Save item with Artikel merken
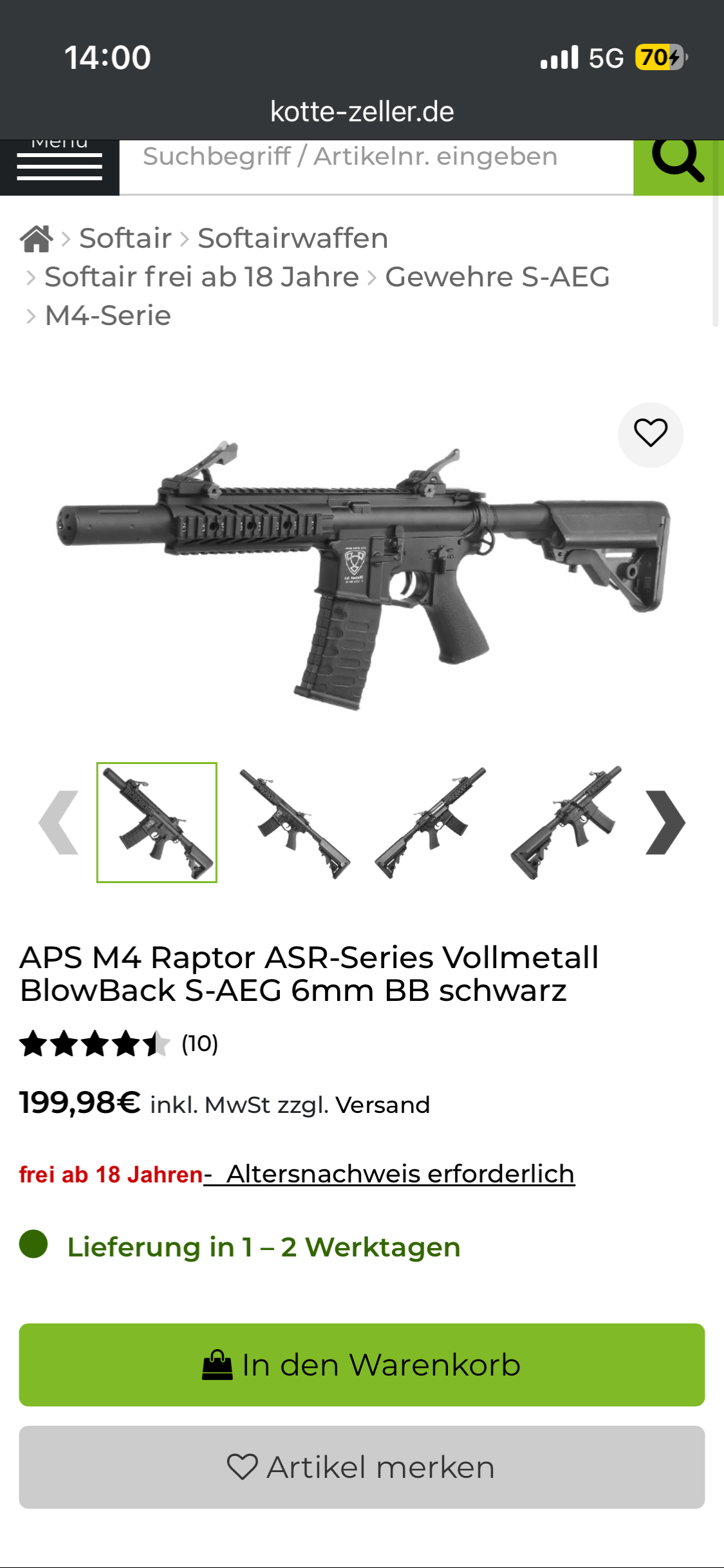 (x=362, y=1467)
